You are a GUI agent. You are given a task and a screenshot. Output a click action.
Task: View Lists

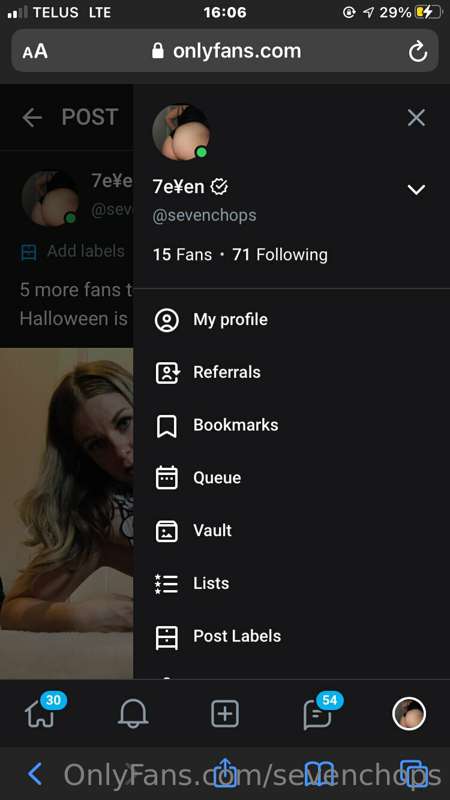pos(291,584)
